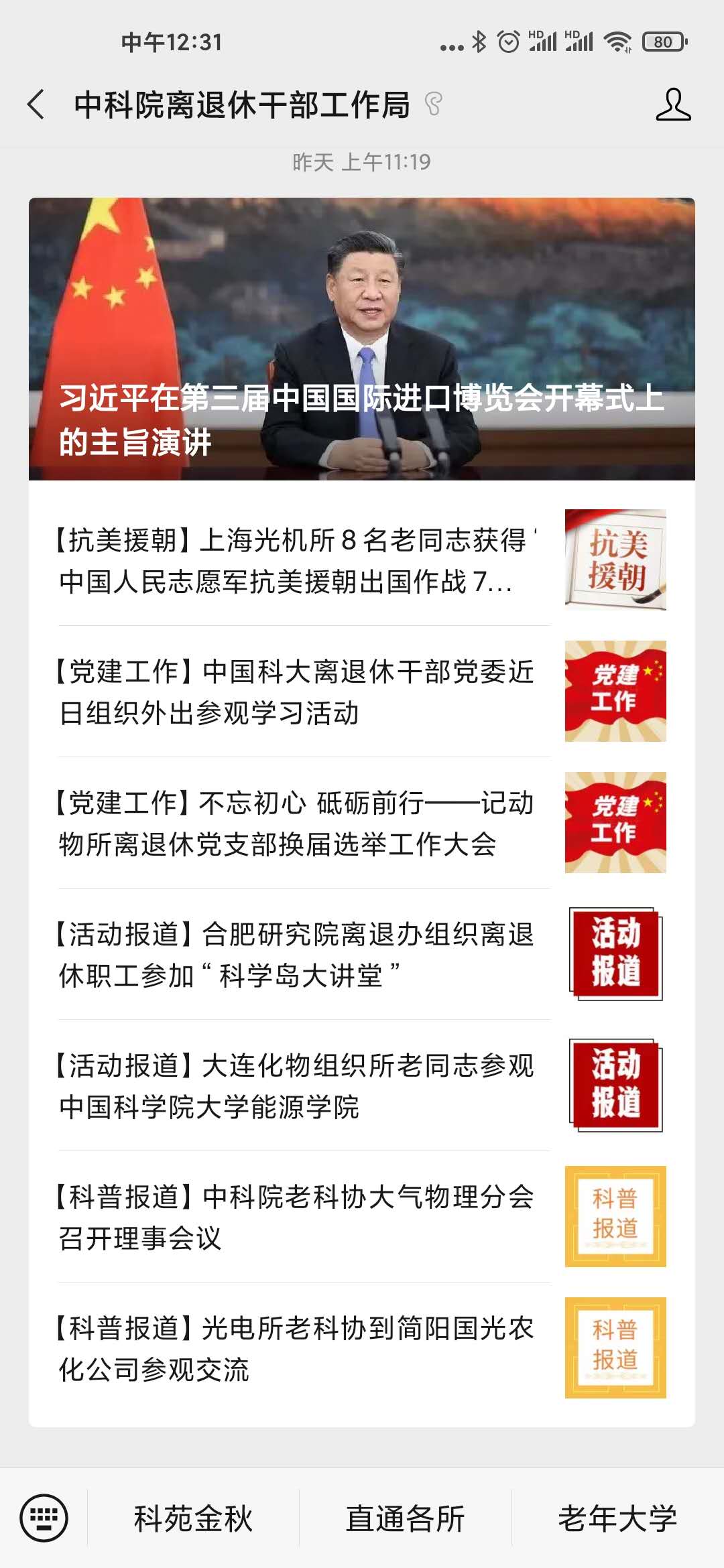Open the 老年大学 menu
The height and width of the screenshot is (1568, 724).
click(617, 1518)
